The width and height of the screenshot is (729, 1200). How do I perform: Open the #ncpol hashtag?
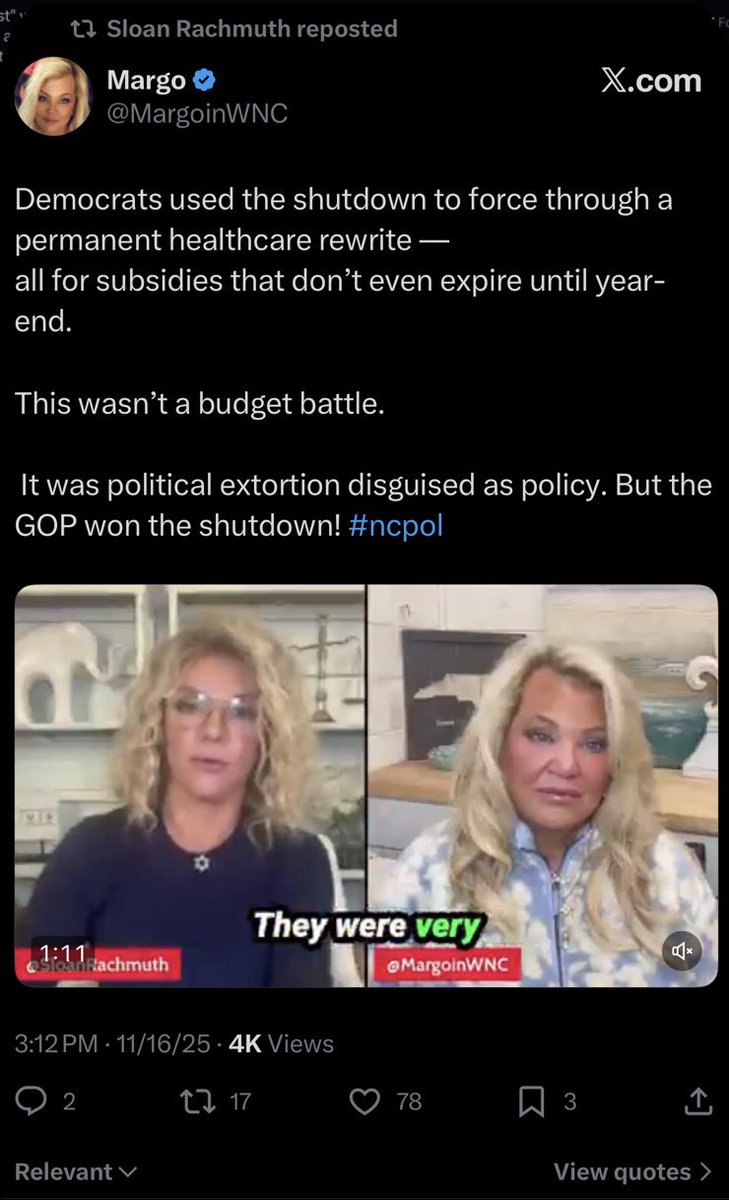396,525
